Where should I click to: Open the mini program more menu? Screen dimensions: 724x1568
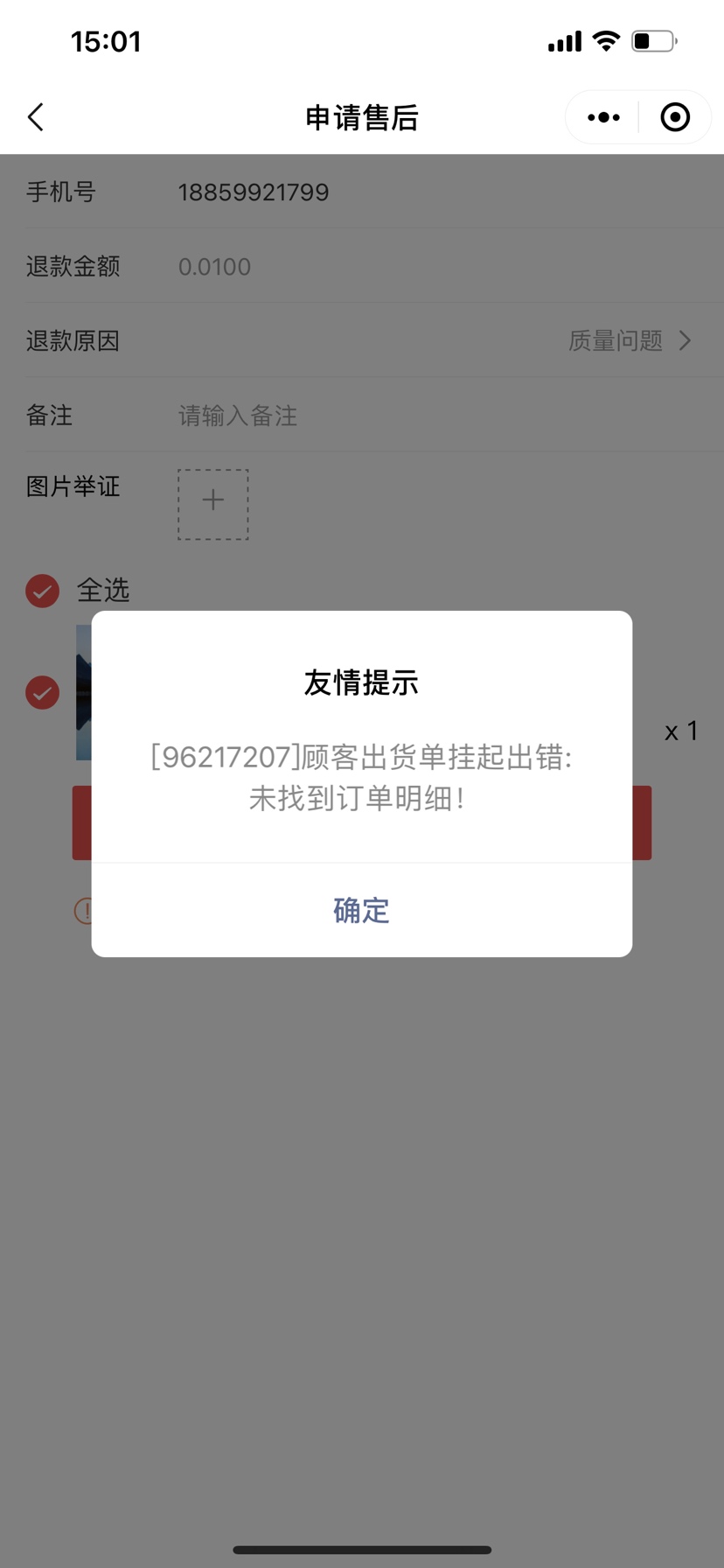click(x=603, y=117)
